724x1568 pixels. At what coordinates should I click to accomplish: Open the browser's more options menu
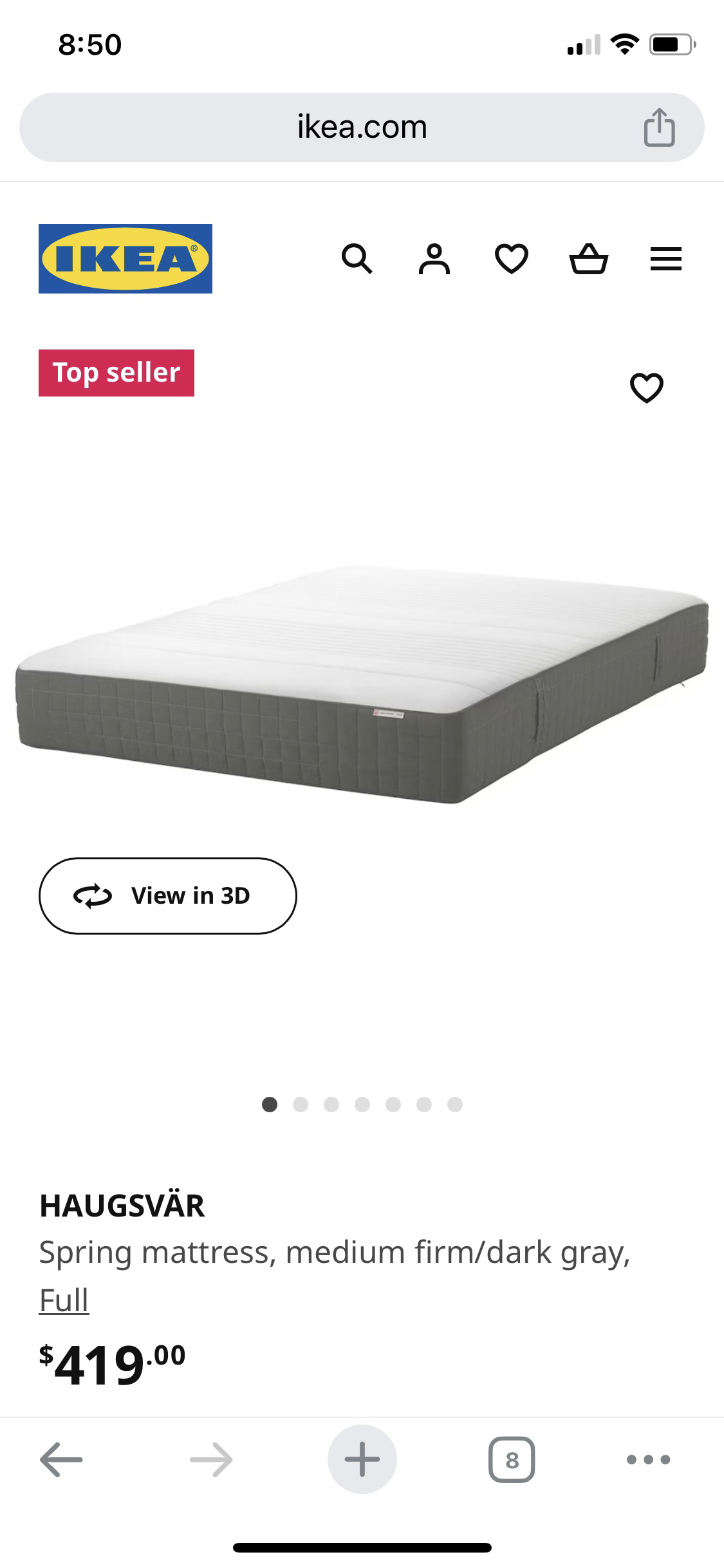click(x=648, y=1459)
